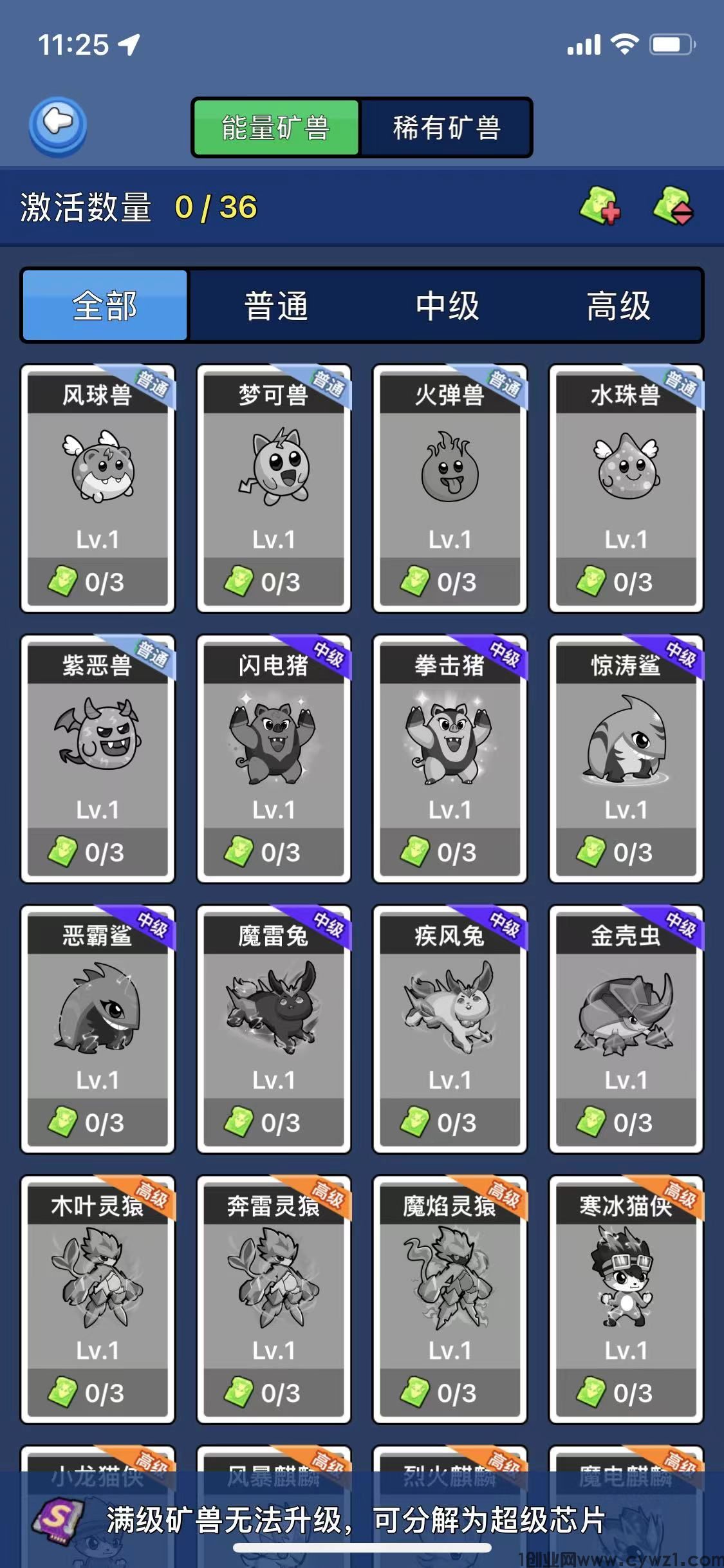Viewport: 724px width, 1568px height.
Task: Filter by 普通 rarity
Action: coord(276,305)
